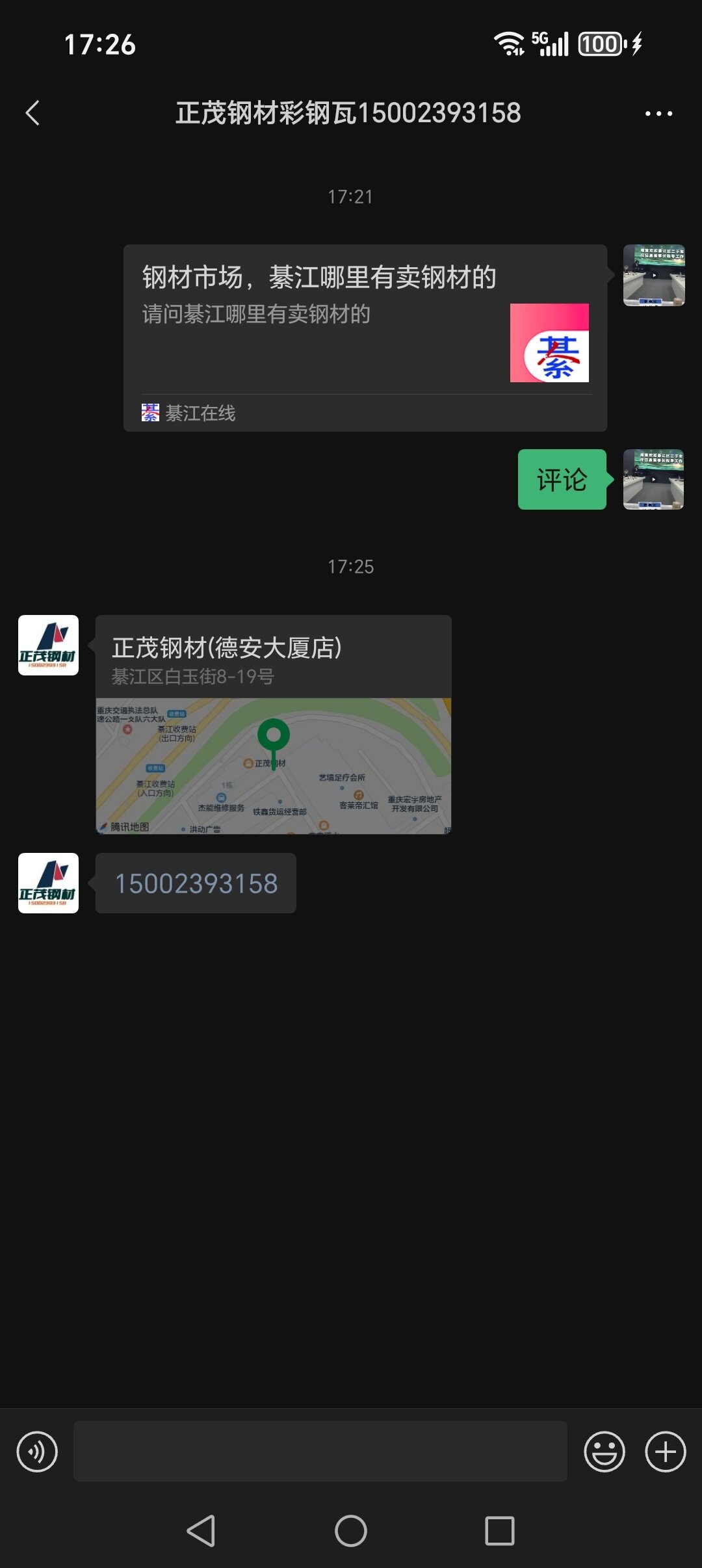
Task: Focus the message text field
Action: (x=320, y=1452)
